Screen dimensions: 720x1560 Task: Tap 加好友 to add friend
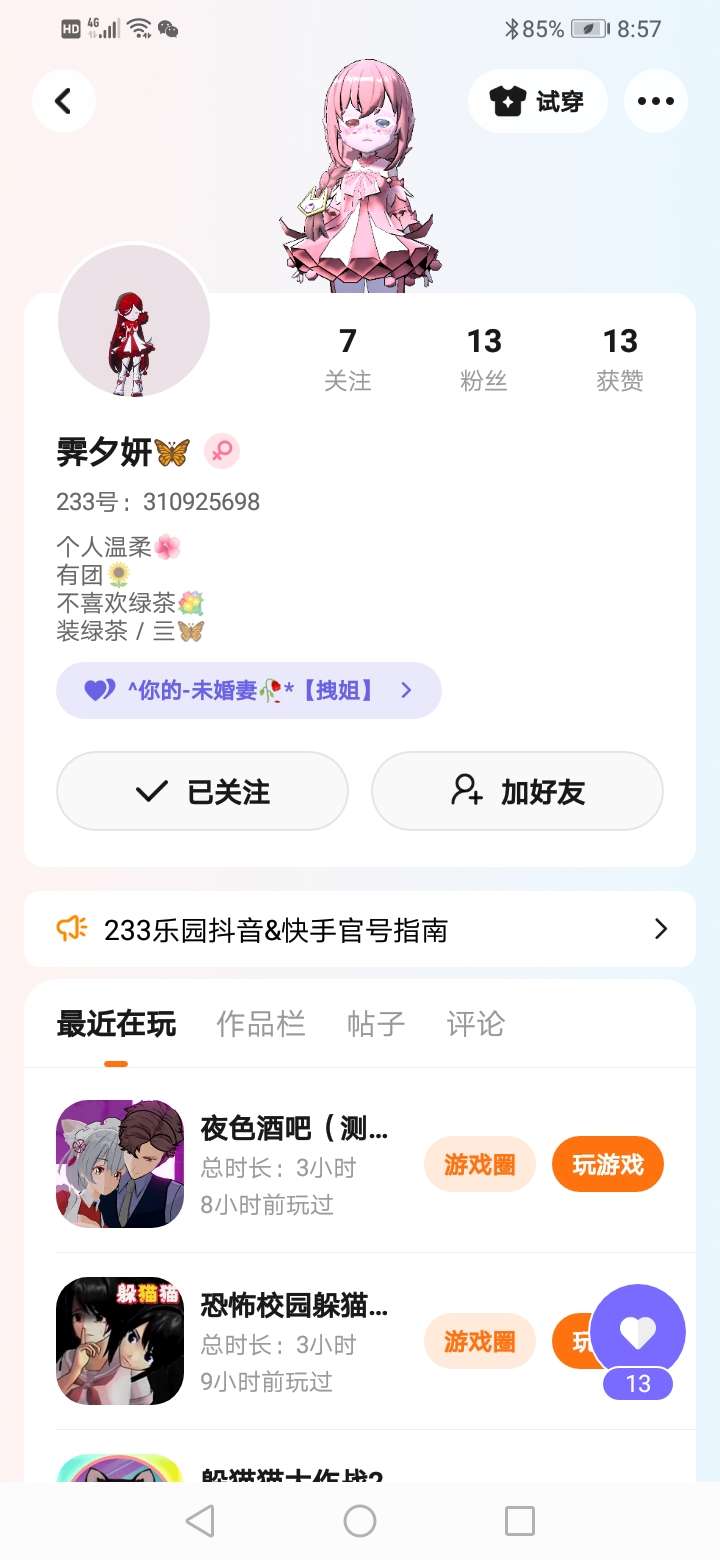[x=517, y=792]
